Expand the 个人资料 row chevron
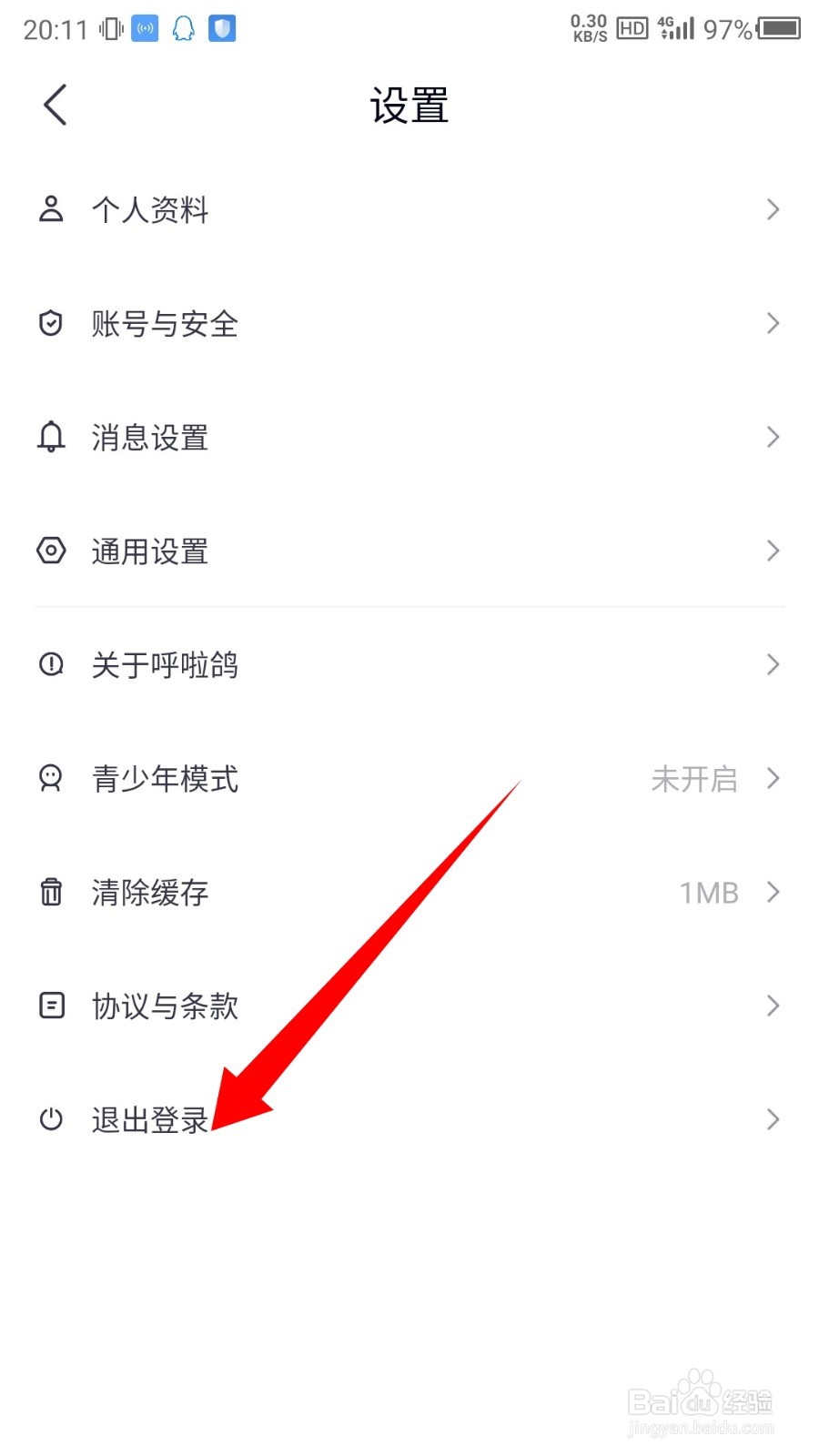Viewport: 819px width, 1456px height. point(773,209)
